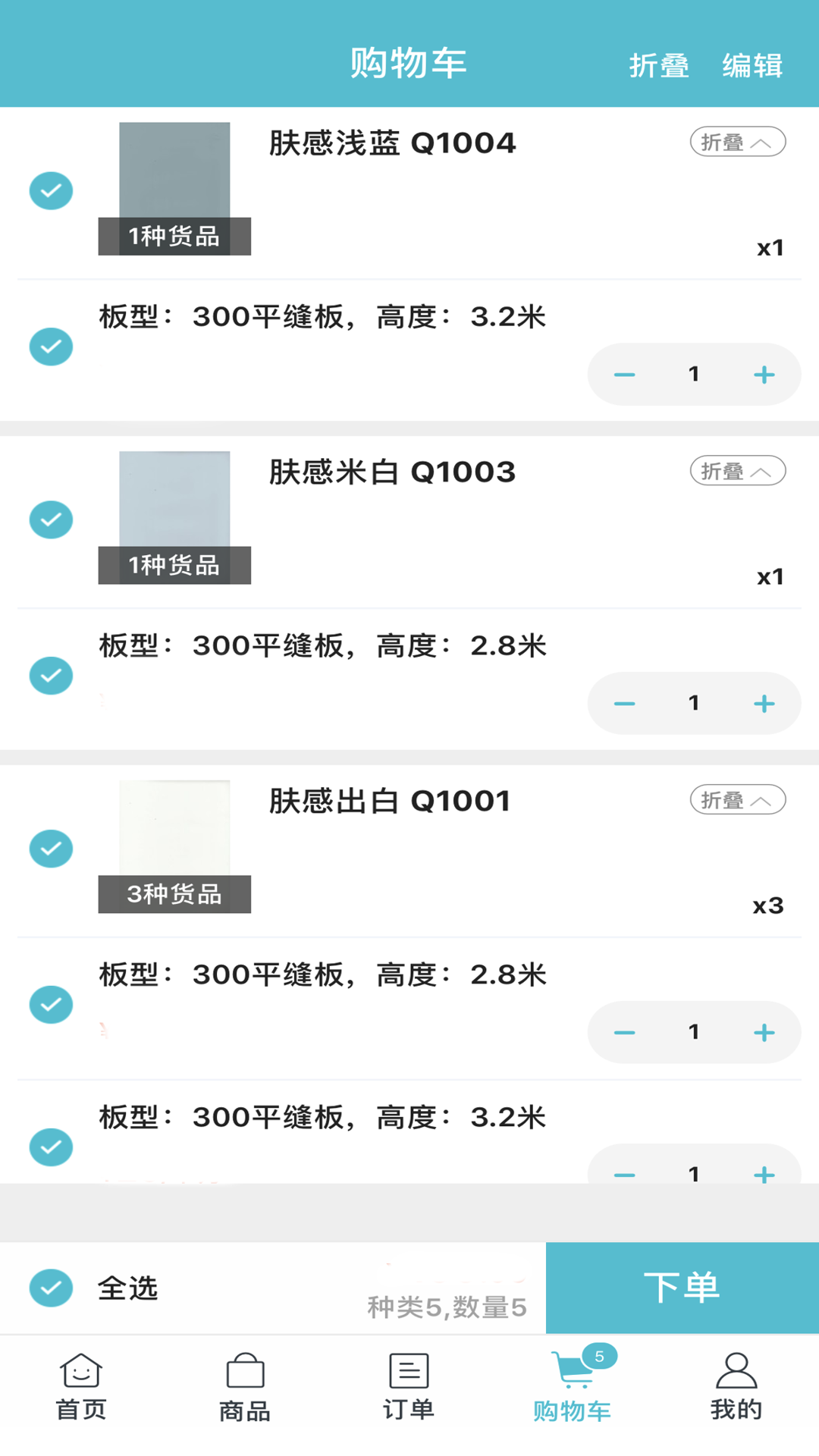The width and height of the screenshot is (819, 1456).
Task: Increase quantity for 肤感米白 2.8米 item
Action: click(764, 704)
